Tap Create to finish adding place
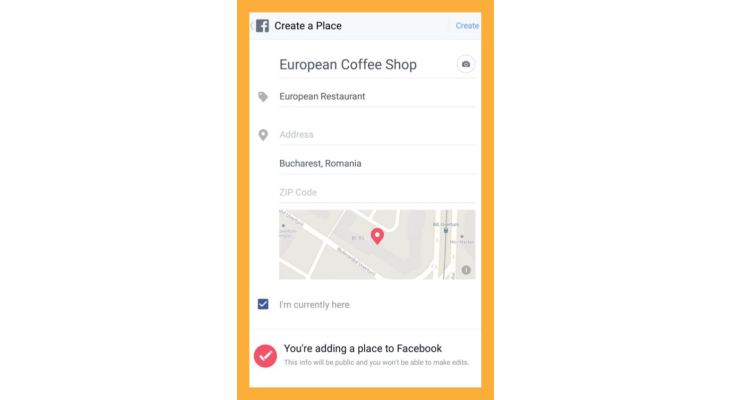This screenshot has width=730, height=400. point(467,26)
